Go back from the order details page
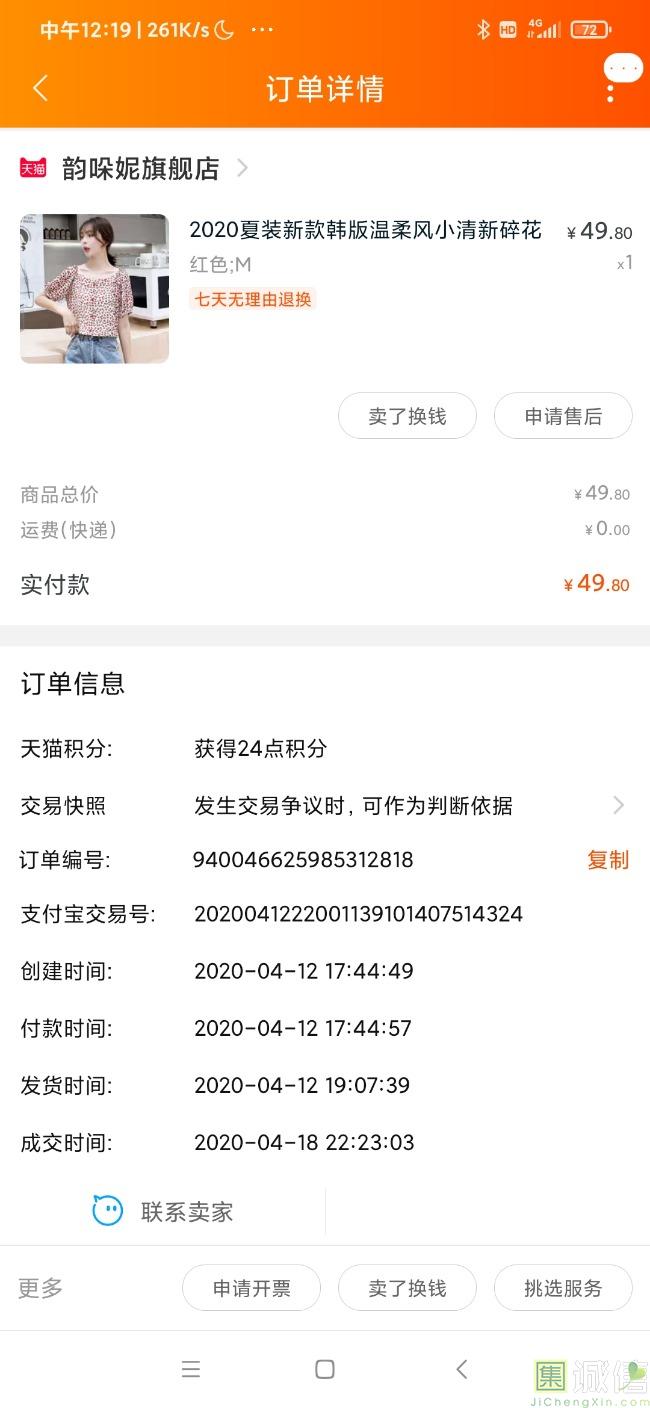650x1408 pixels. (x=40, y=88)
